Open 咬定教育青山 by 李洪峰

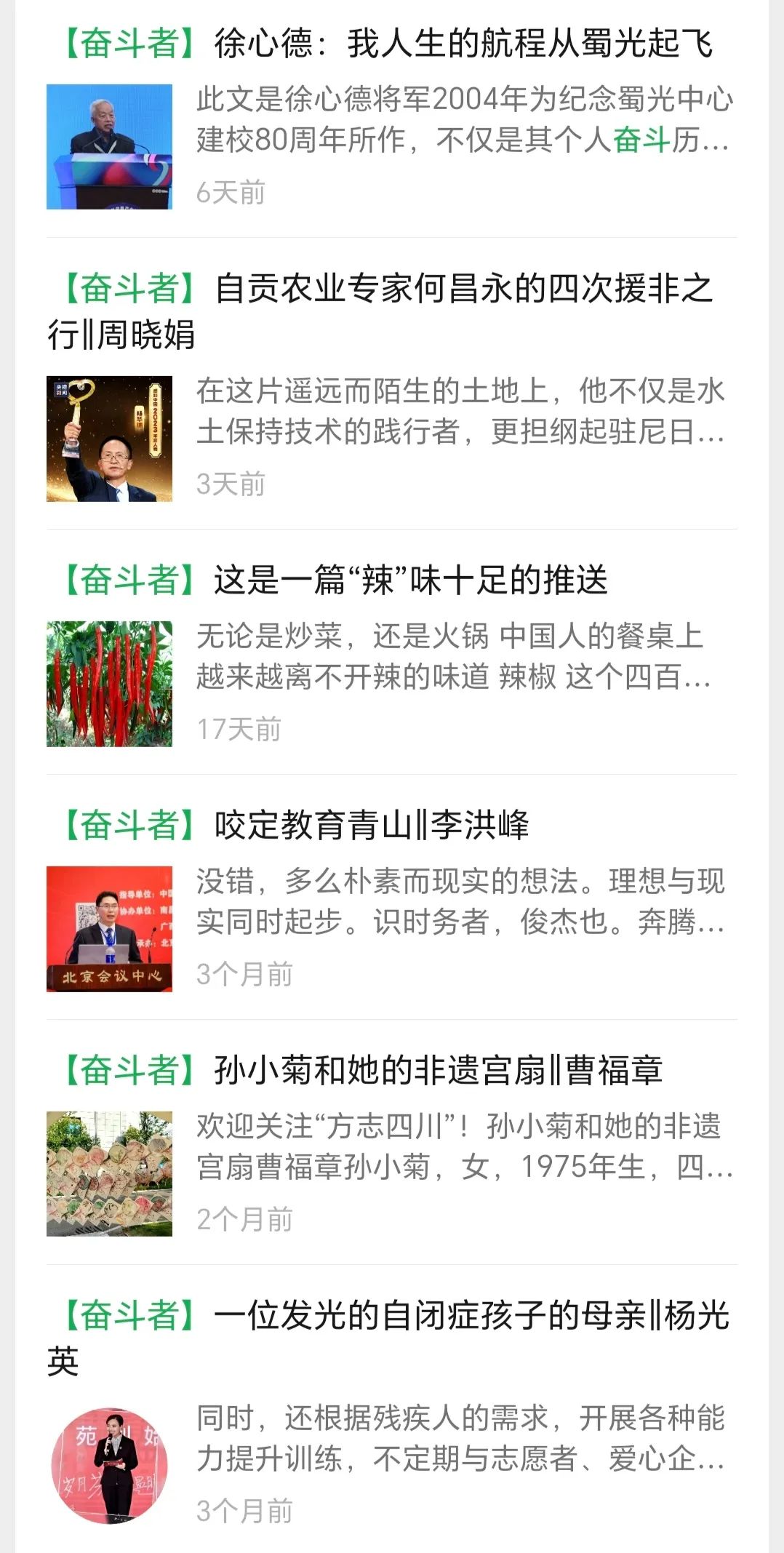click(371, 826)
